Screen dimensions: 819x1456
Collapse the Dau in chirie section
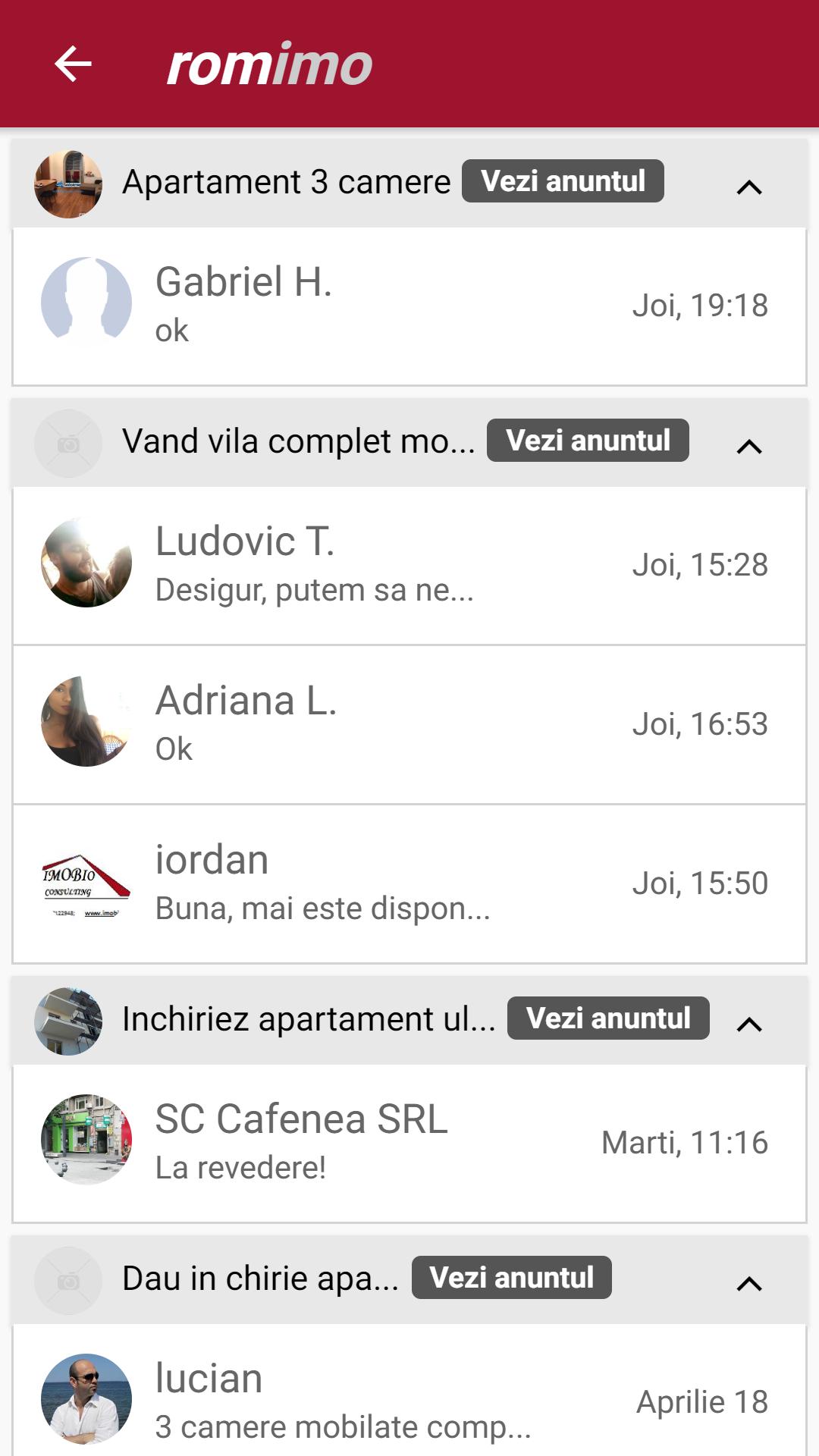[749, 1282]
